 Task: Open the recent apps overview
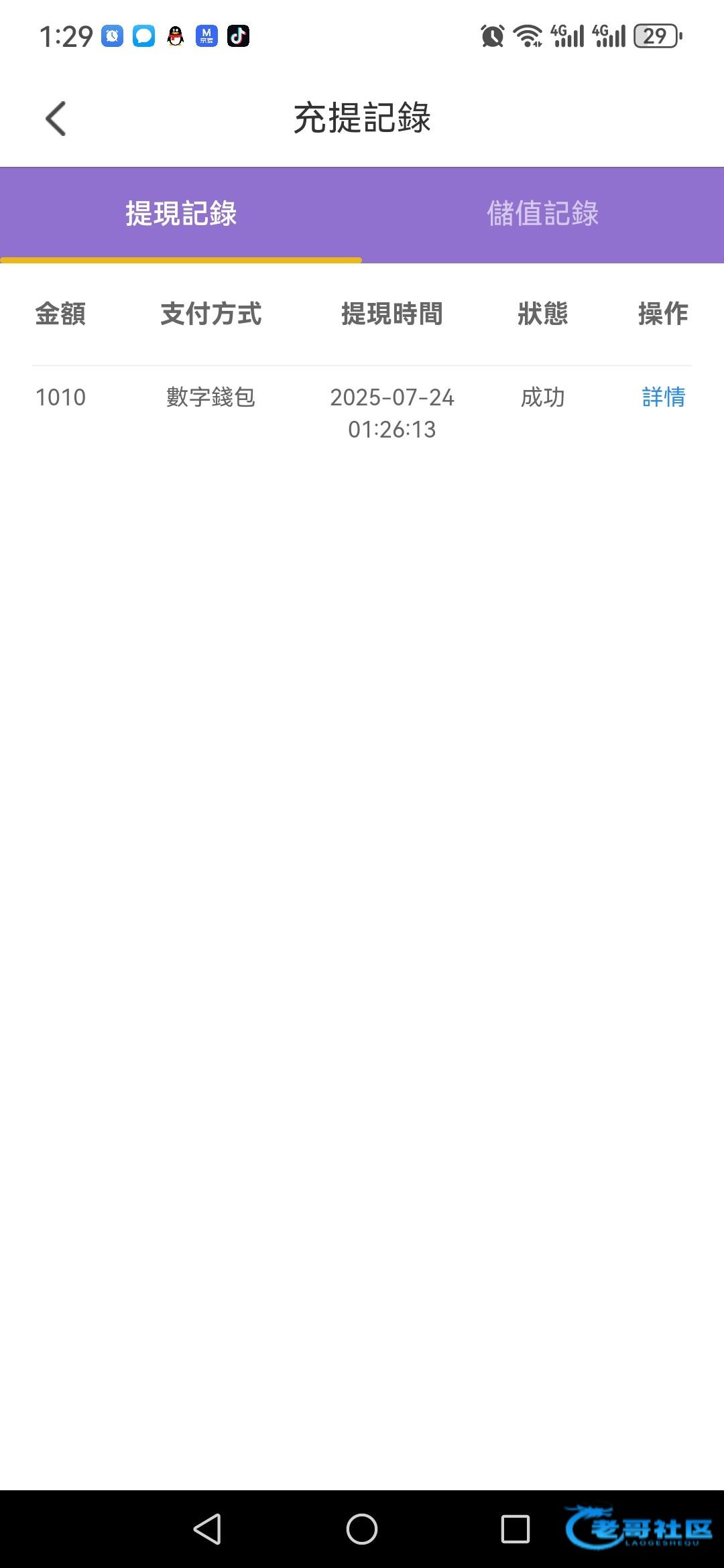[x=515, y=1529]
